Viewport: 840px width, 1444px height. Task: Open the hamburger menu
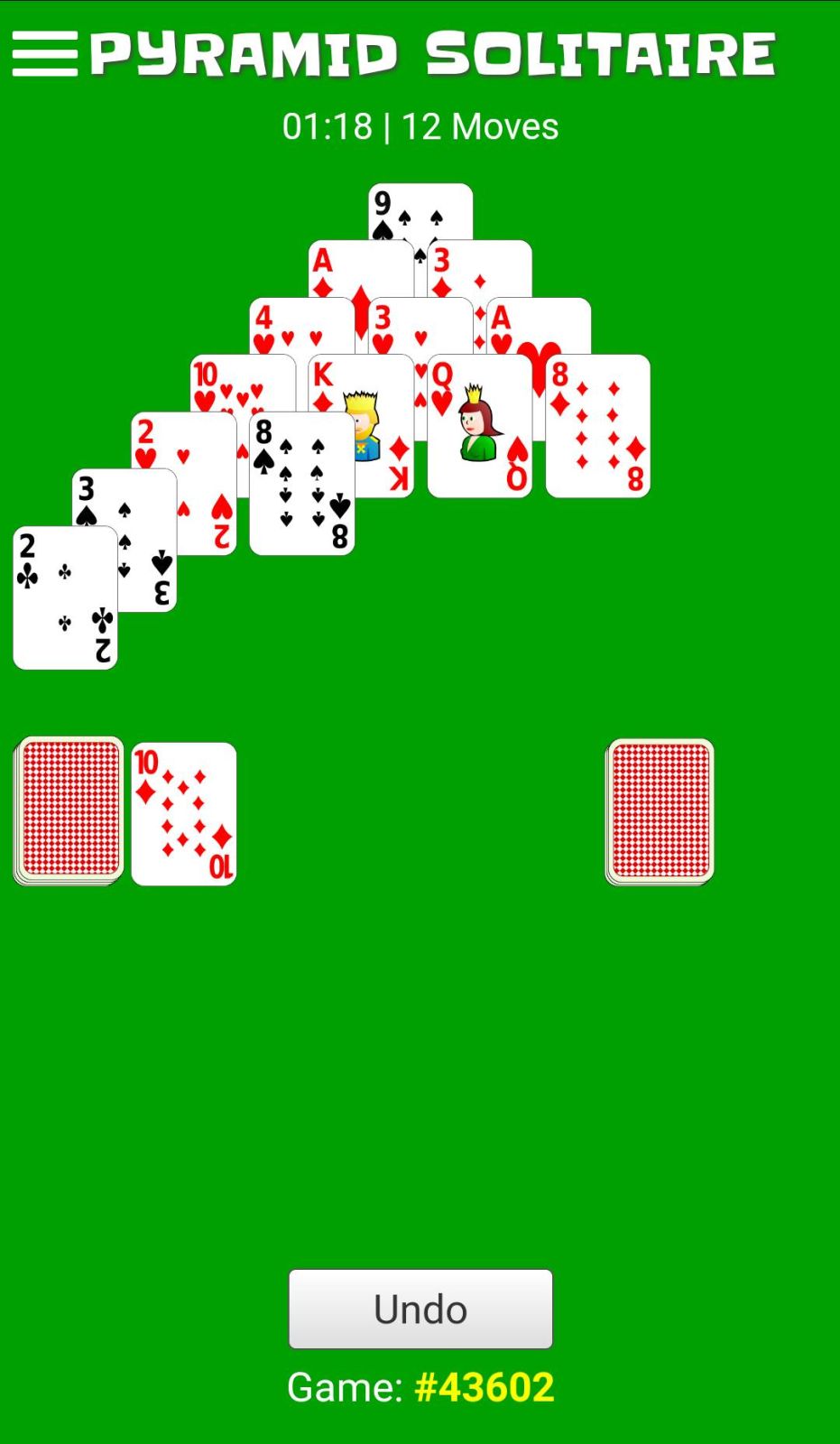(44, 54)
